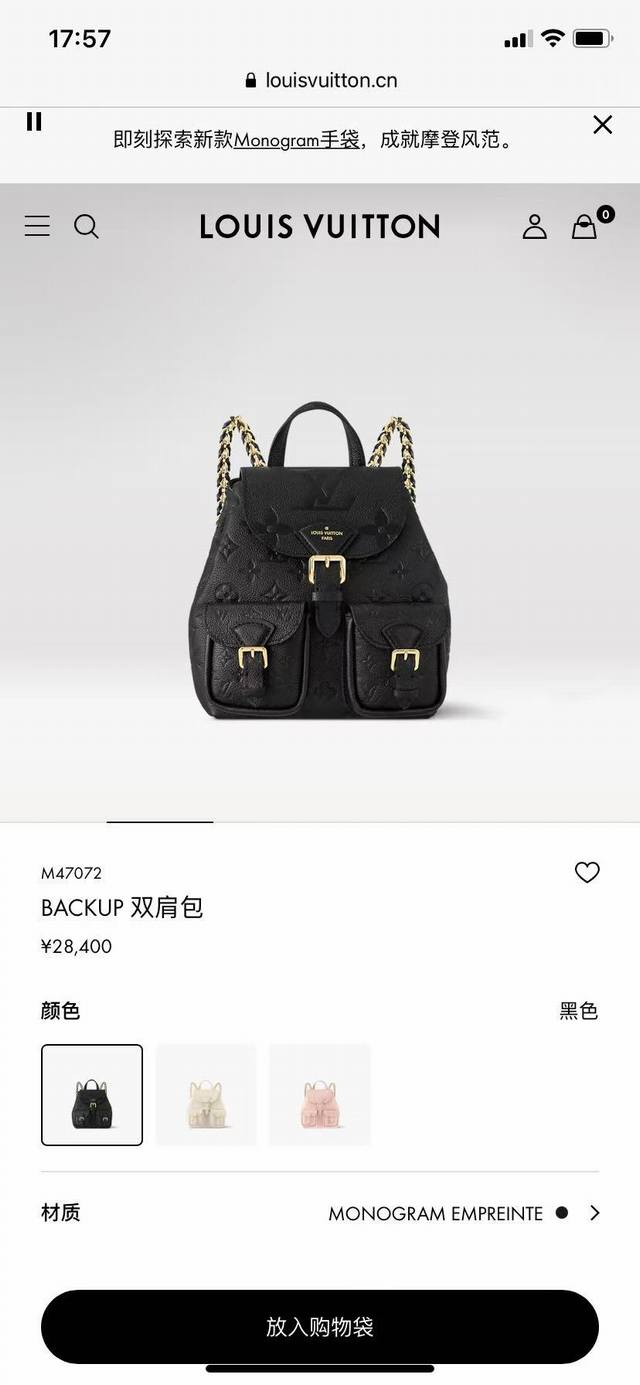Open the account profile icon
The height and width of the screenshot is (1385, 640).
(x=535, y=227)
